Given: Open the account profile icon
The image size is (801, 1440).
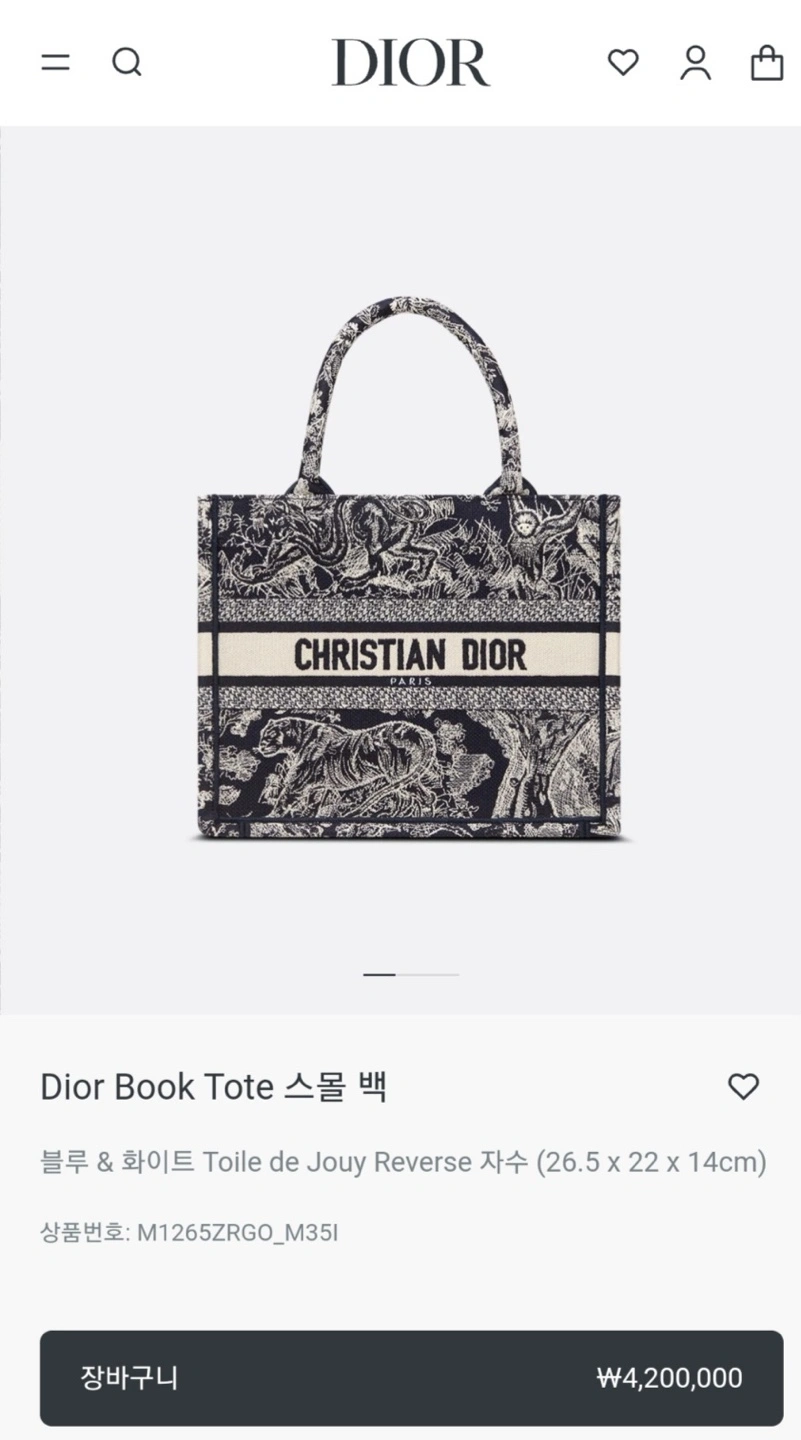Looking at the screenshot, I should (x=695, y=62).
